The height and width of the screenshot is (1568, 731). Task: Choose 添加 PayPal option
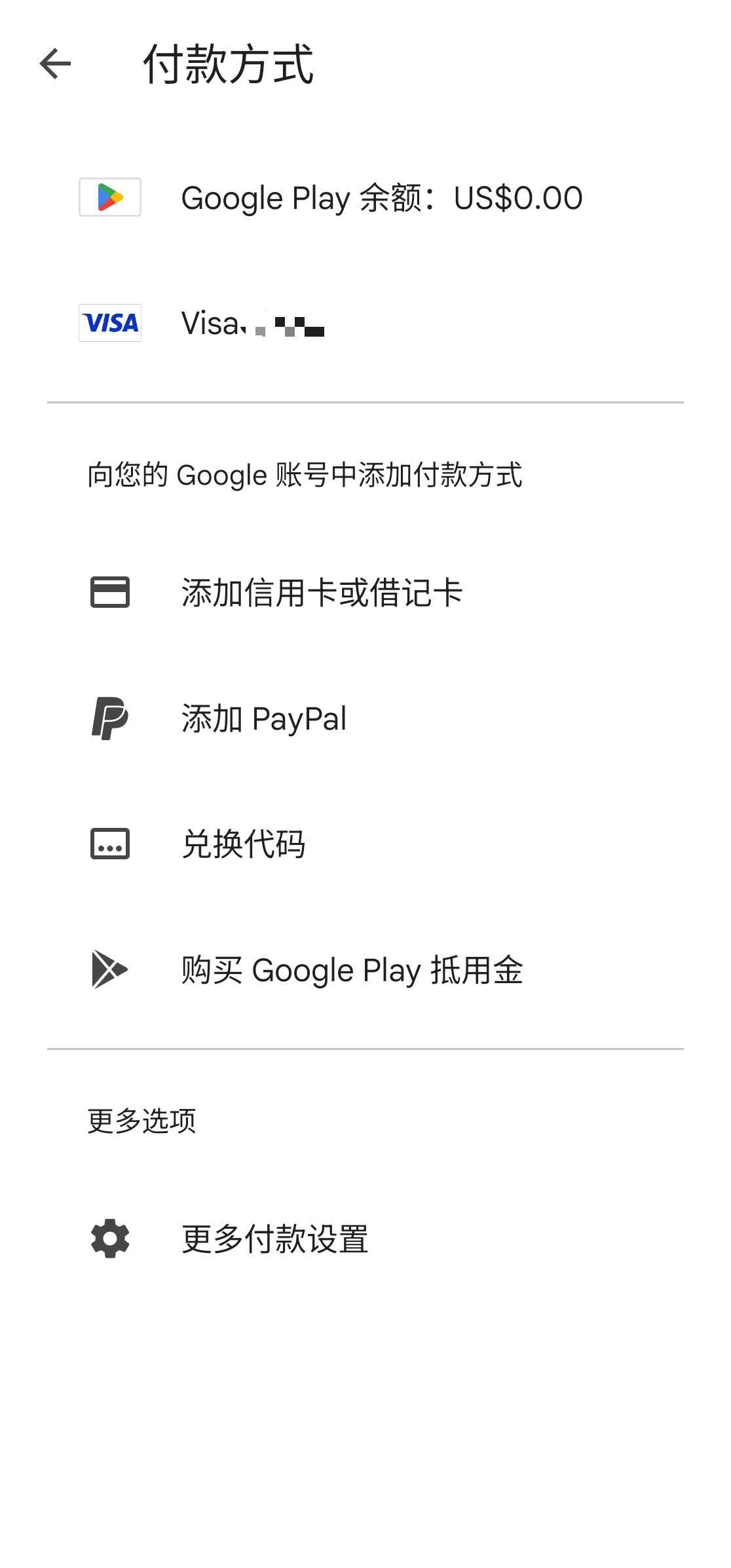(365, 719)
